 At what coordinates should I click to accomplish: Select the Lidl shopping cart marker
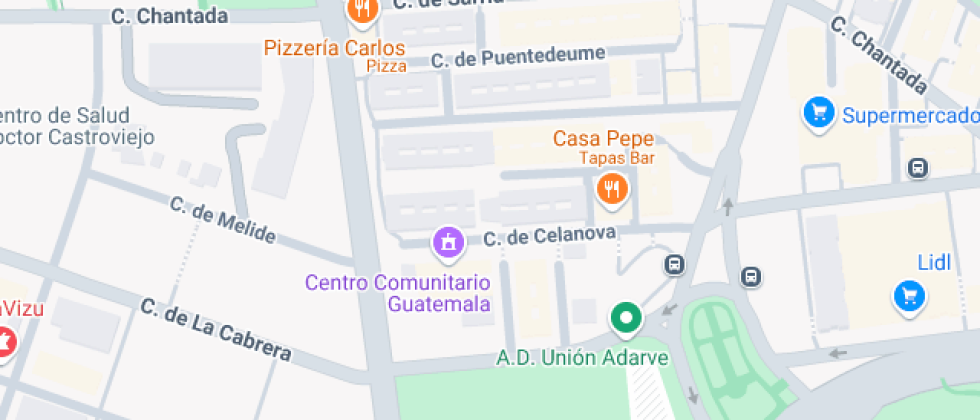click(x=908, y=296)
